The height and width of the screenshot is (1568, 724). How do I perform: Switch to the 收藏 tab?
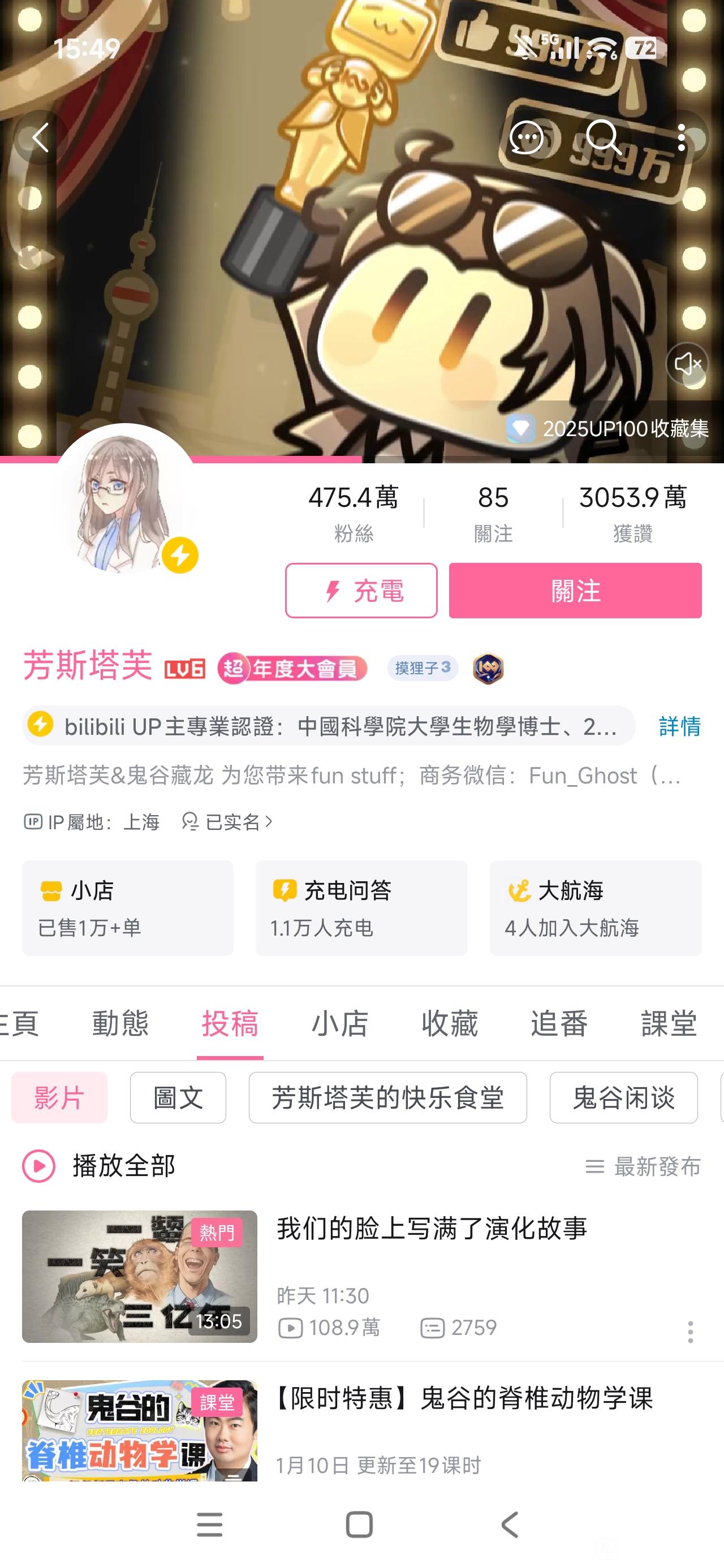tap(449, 1023)
